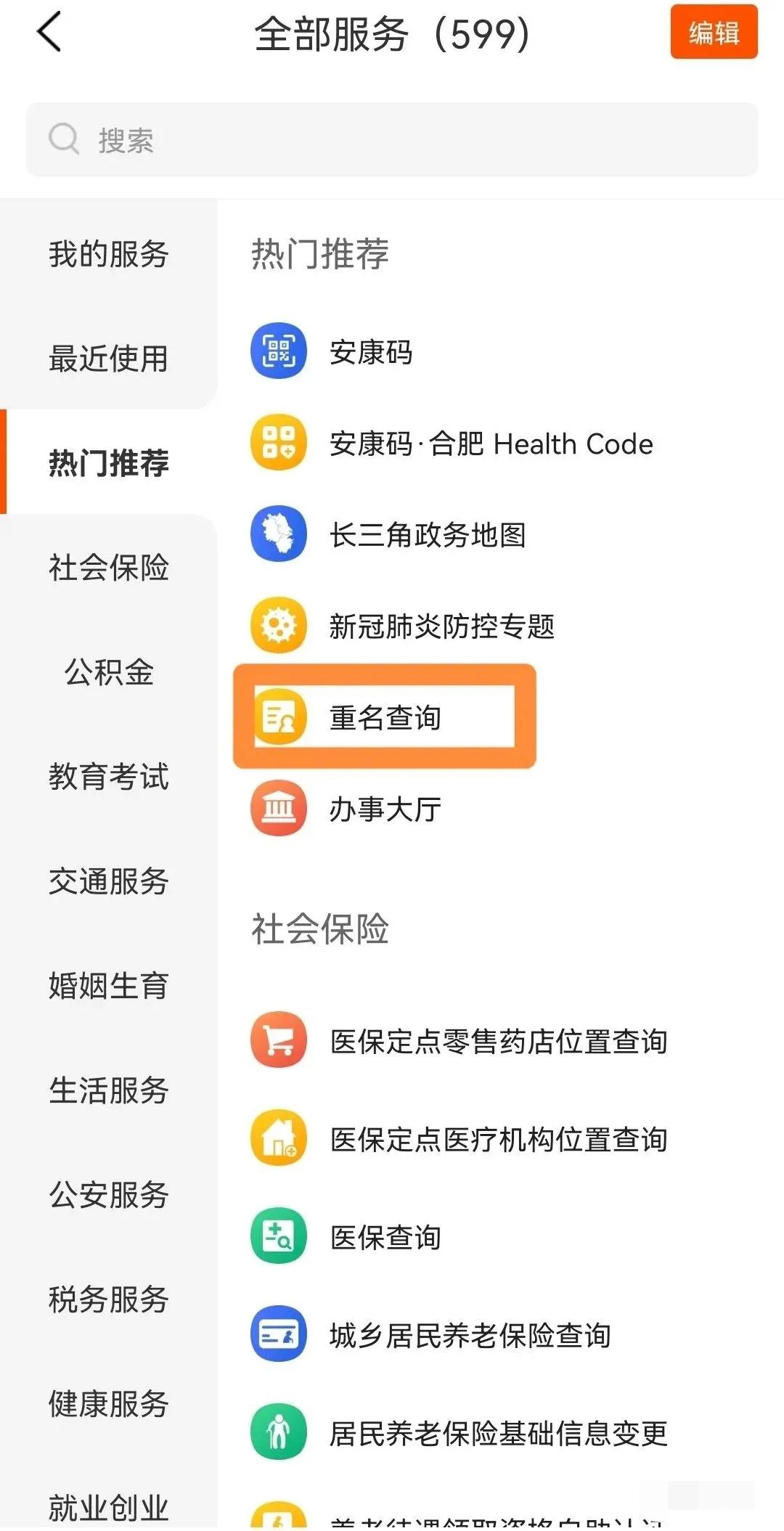Switch to the 我的服务 category
Image resolution: width=784 pixels, height=1531 pixels.
(109, 255)
